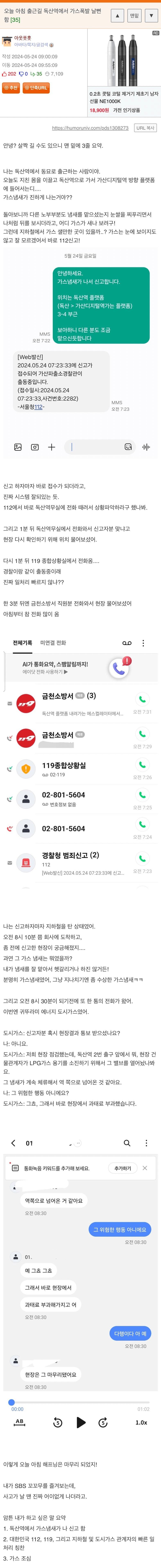Recommend this post with 추천
The width and height of the screenshot is (161, 1568).
[x=11, y=88]
